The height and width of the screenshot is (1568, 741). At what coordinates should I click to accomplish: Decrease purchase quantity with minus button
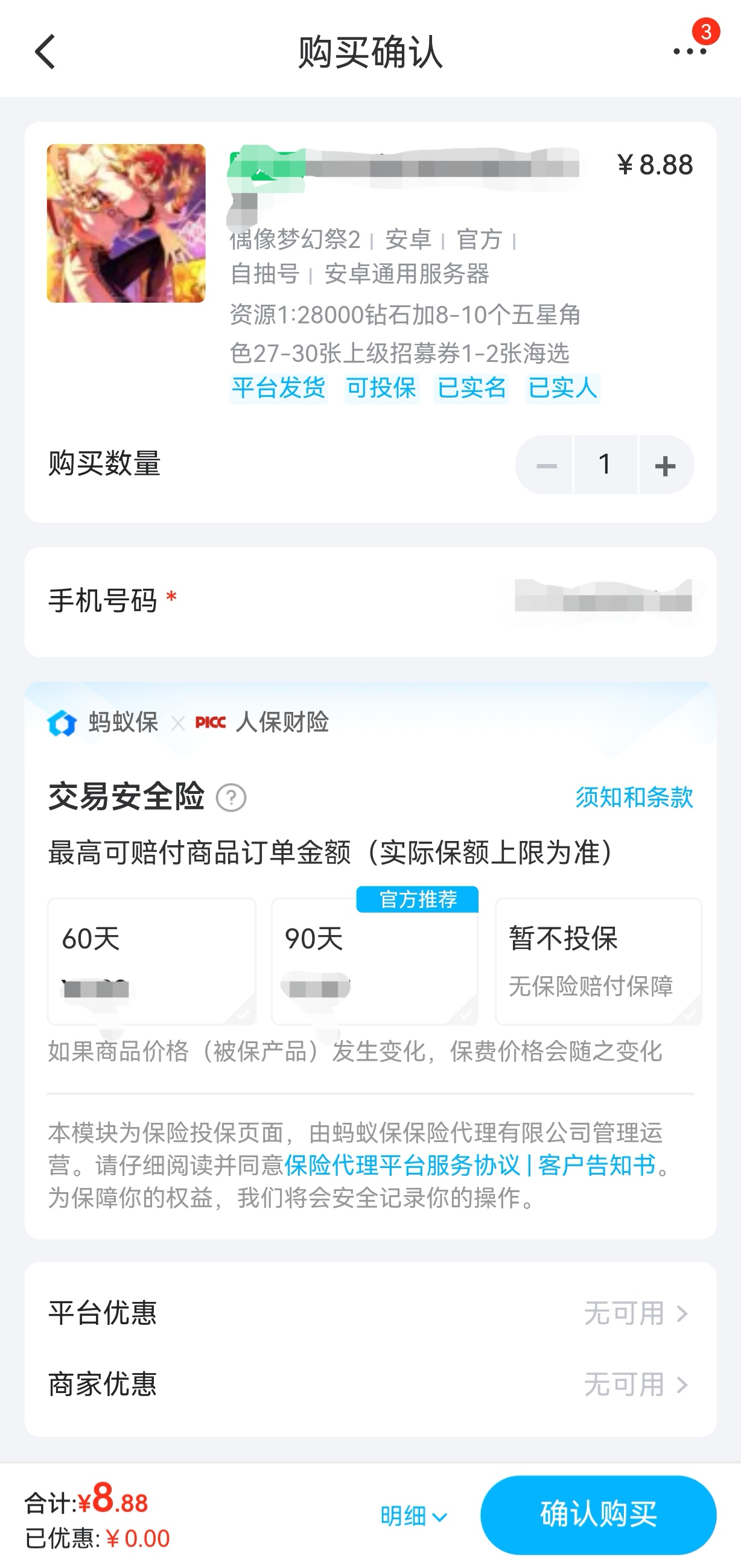[x=544, y=465]
